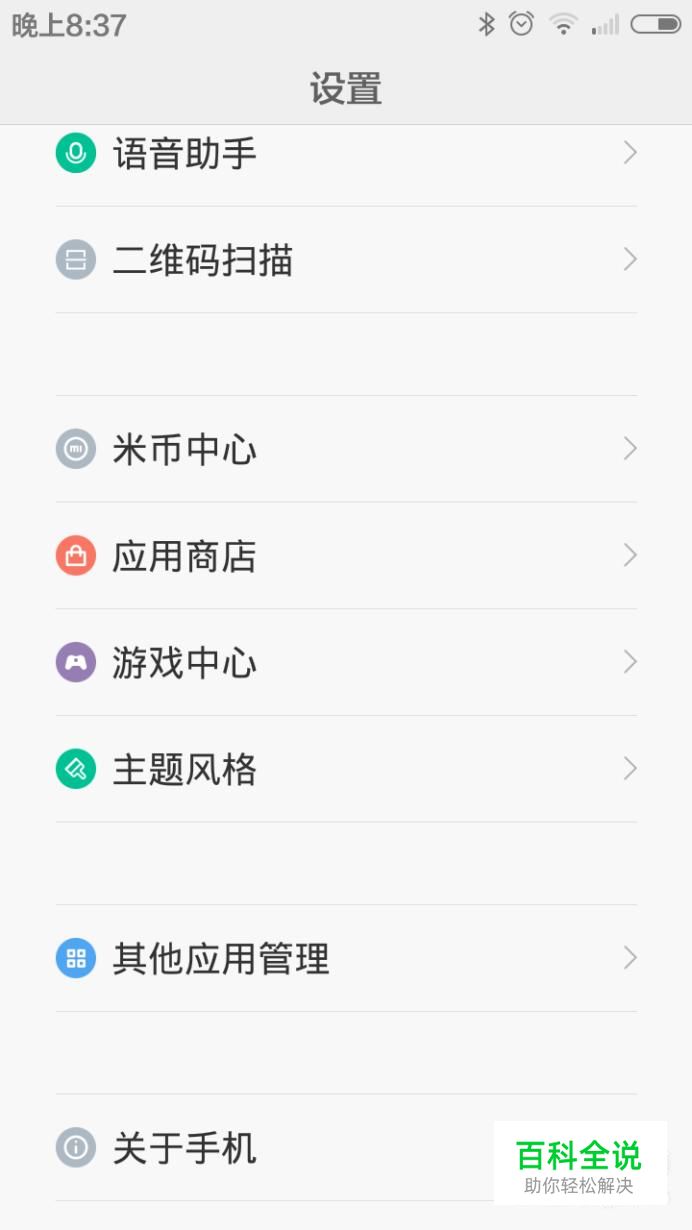Screen dimensions: 692x1230
Task: Select the 游戏中心 row
Action: [x=346, y=662]
